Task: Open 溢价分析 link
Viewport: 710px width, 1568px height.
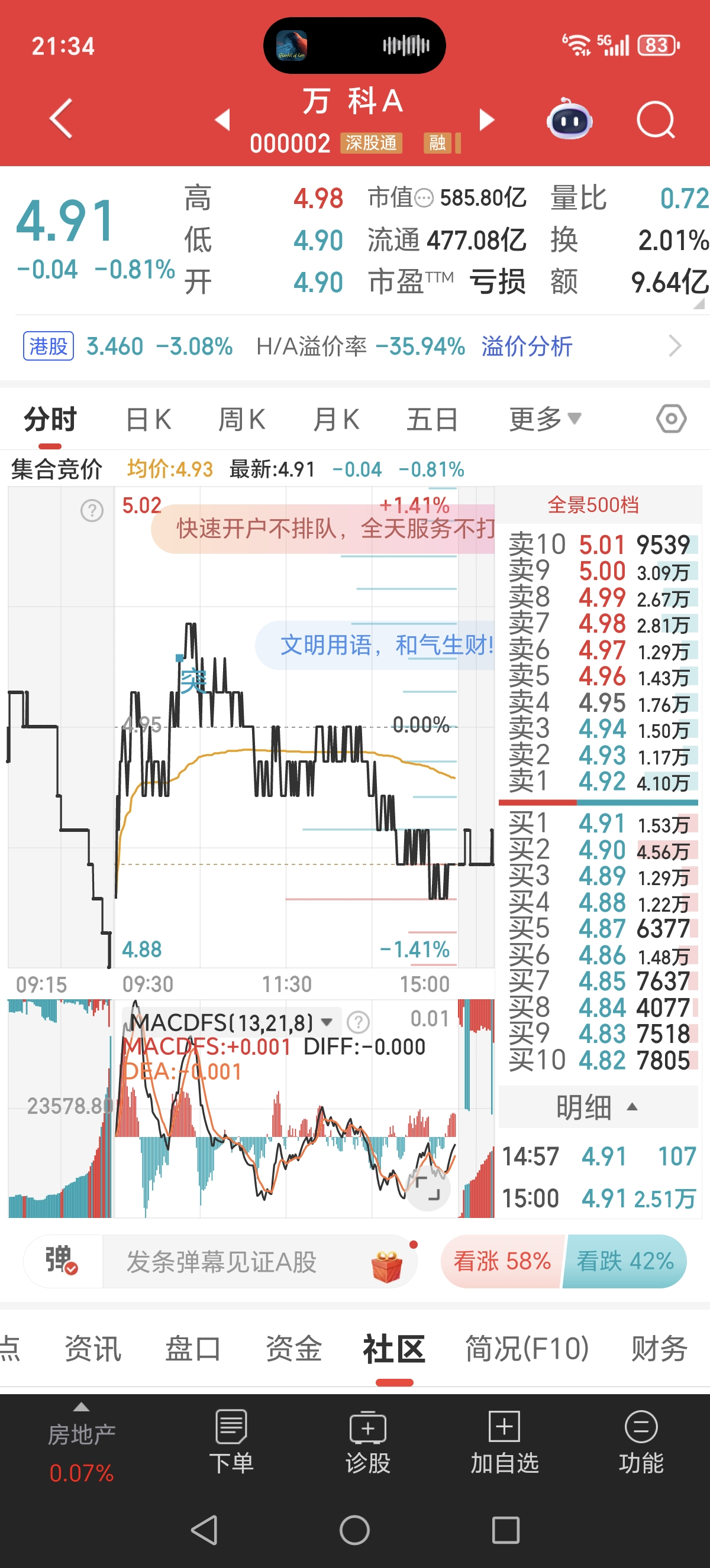Action: coord(527,346)
